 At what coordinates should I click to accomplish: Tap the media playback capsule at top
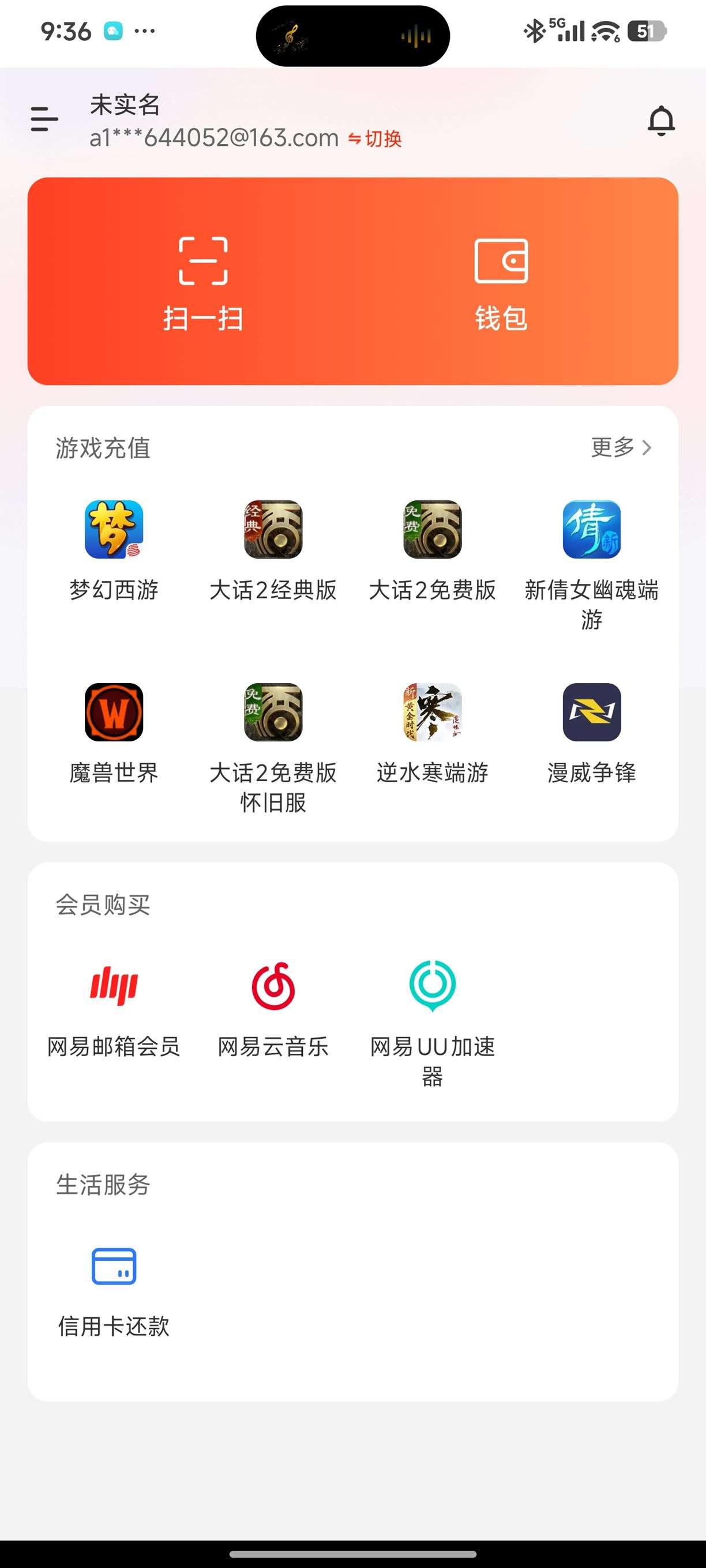click(x=352, y=36)
